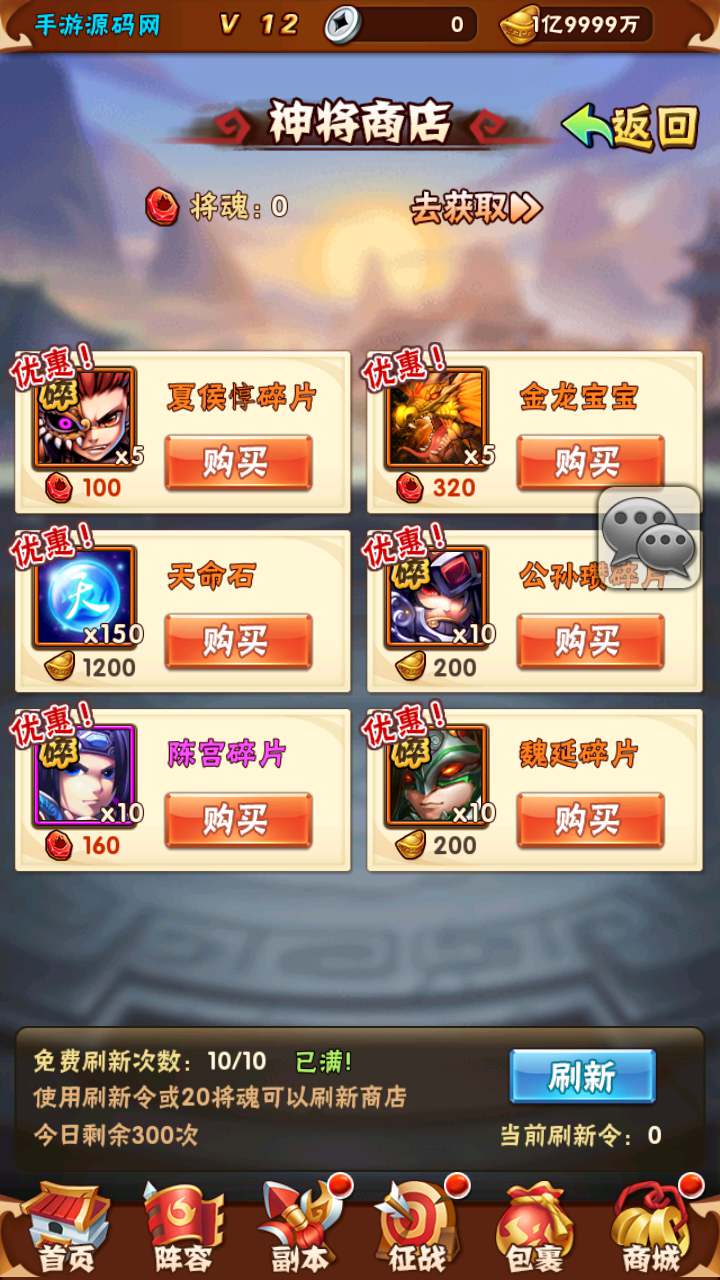The width and height of the screenshot is (720, 1280).
Task: Buy 金龙宝宝 for 320 将魂
Action: (590, 463)
